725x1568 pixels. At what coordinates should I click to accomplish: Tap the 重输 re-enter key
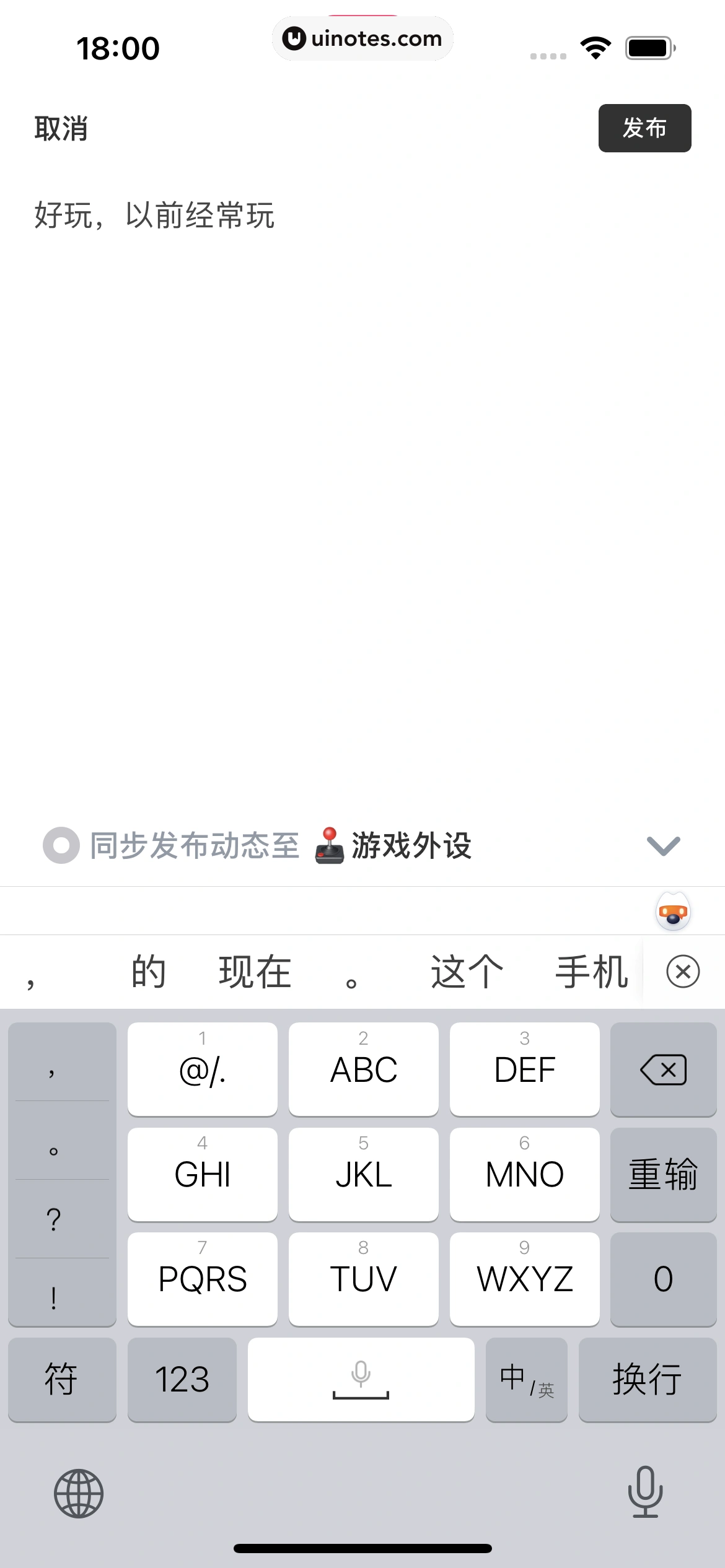click(x=663, y=1174)
